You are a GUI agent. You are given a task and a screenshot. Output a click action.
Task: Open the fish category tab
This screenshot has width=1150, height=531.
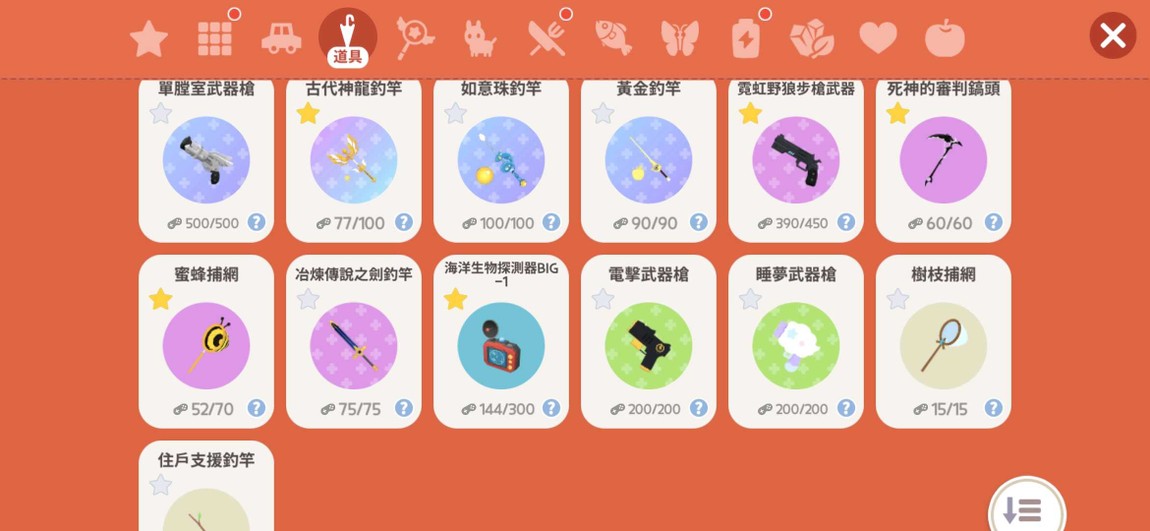[612, 39]
